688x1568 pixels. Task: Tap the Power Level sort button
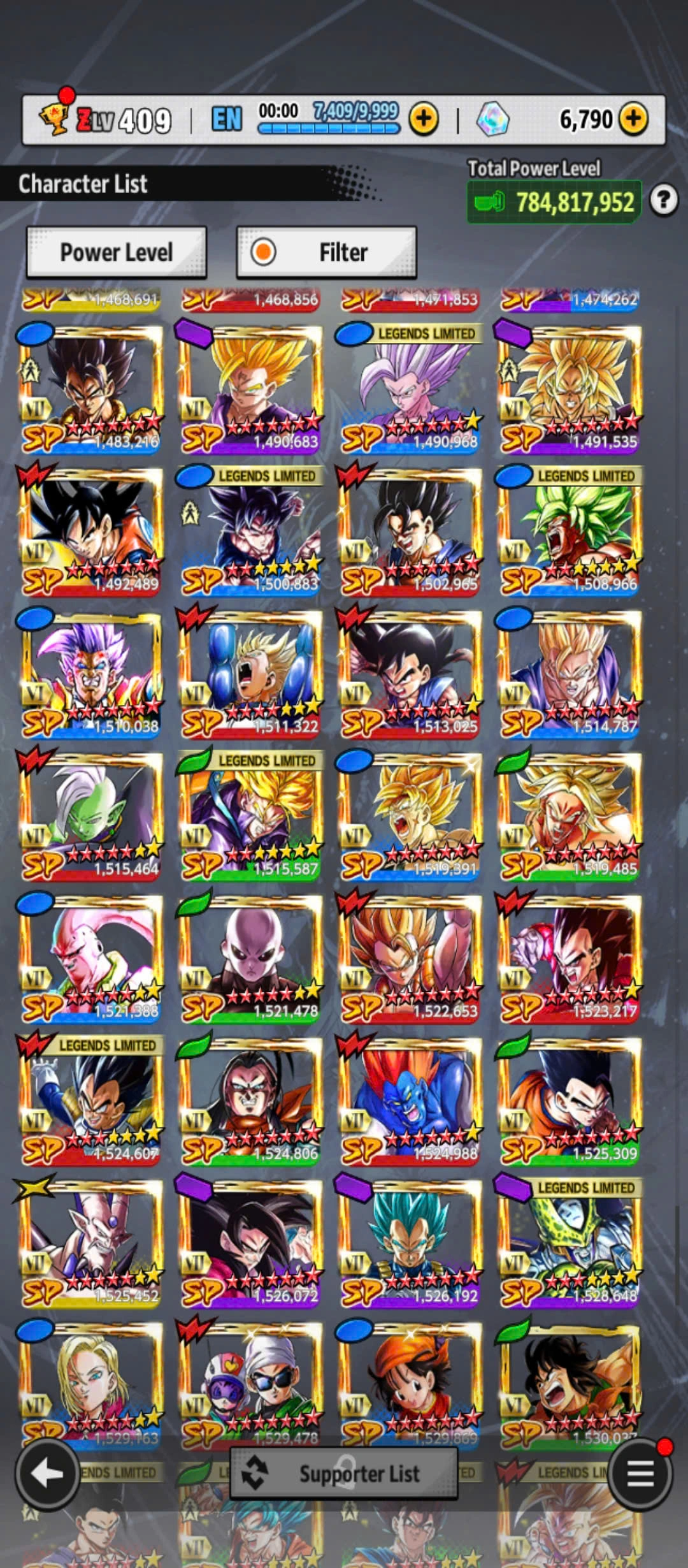pos(116,252)
